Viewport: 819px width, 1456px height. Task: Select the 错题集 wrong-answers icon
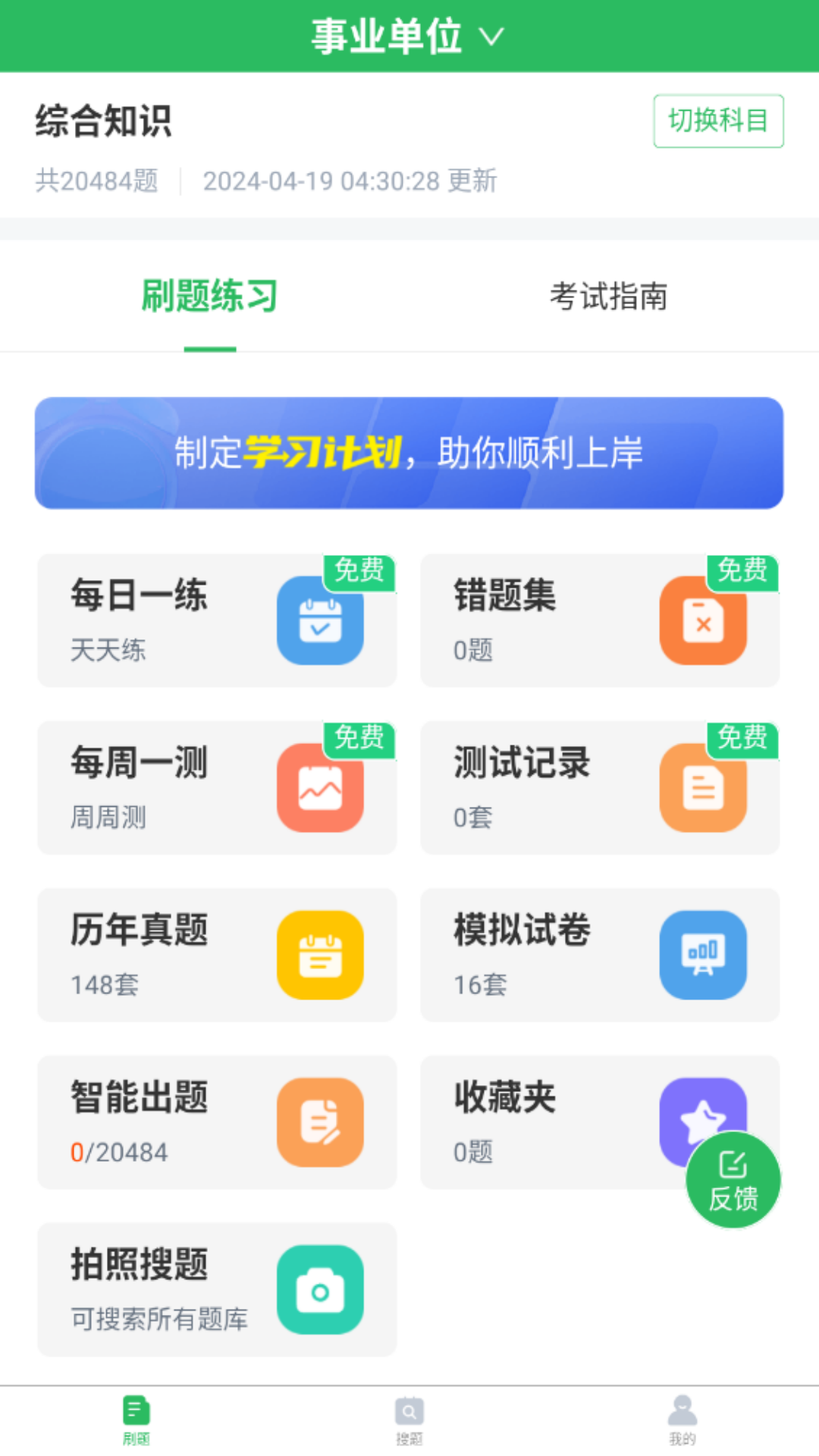[703, 620]
